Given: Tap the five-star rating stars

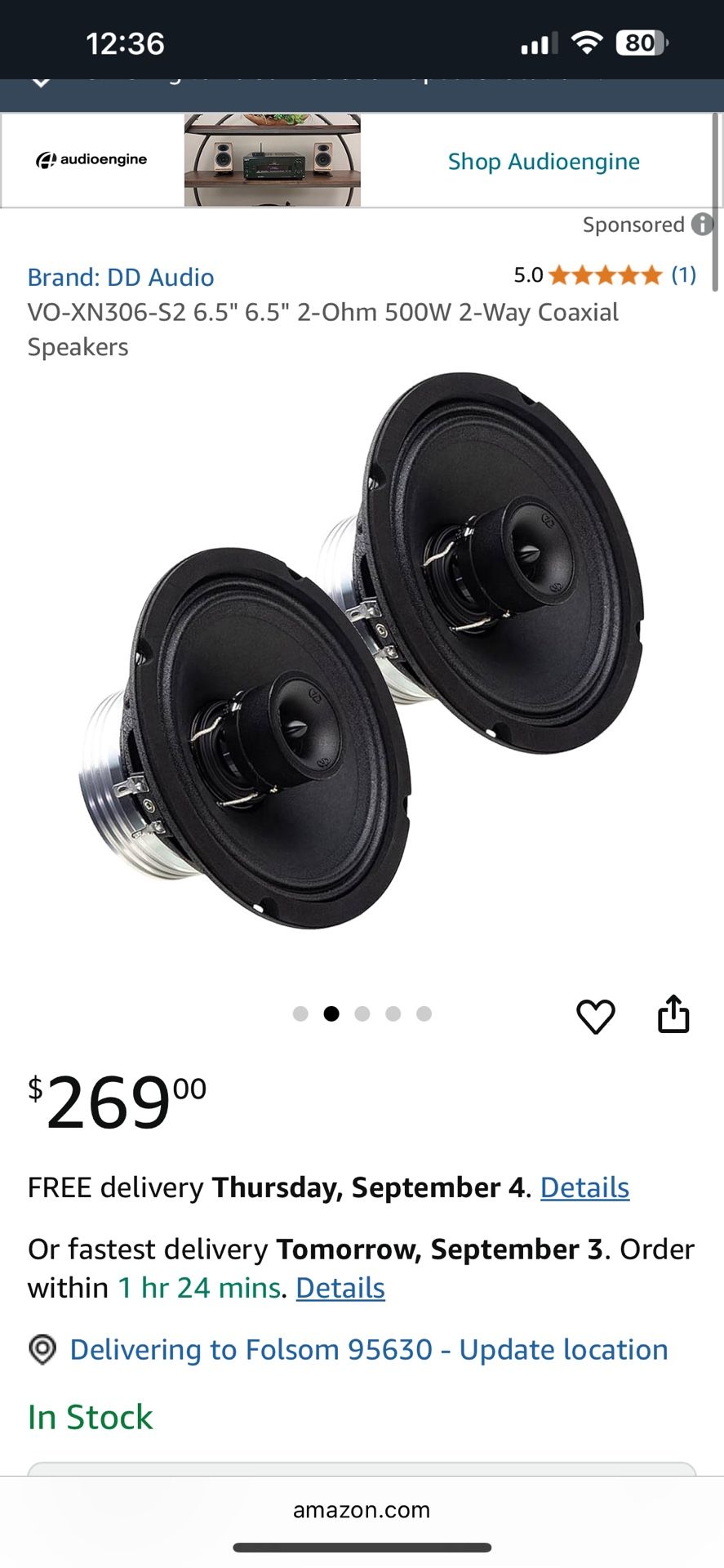Looking at the screenshot, I should point(604,275).
